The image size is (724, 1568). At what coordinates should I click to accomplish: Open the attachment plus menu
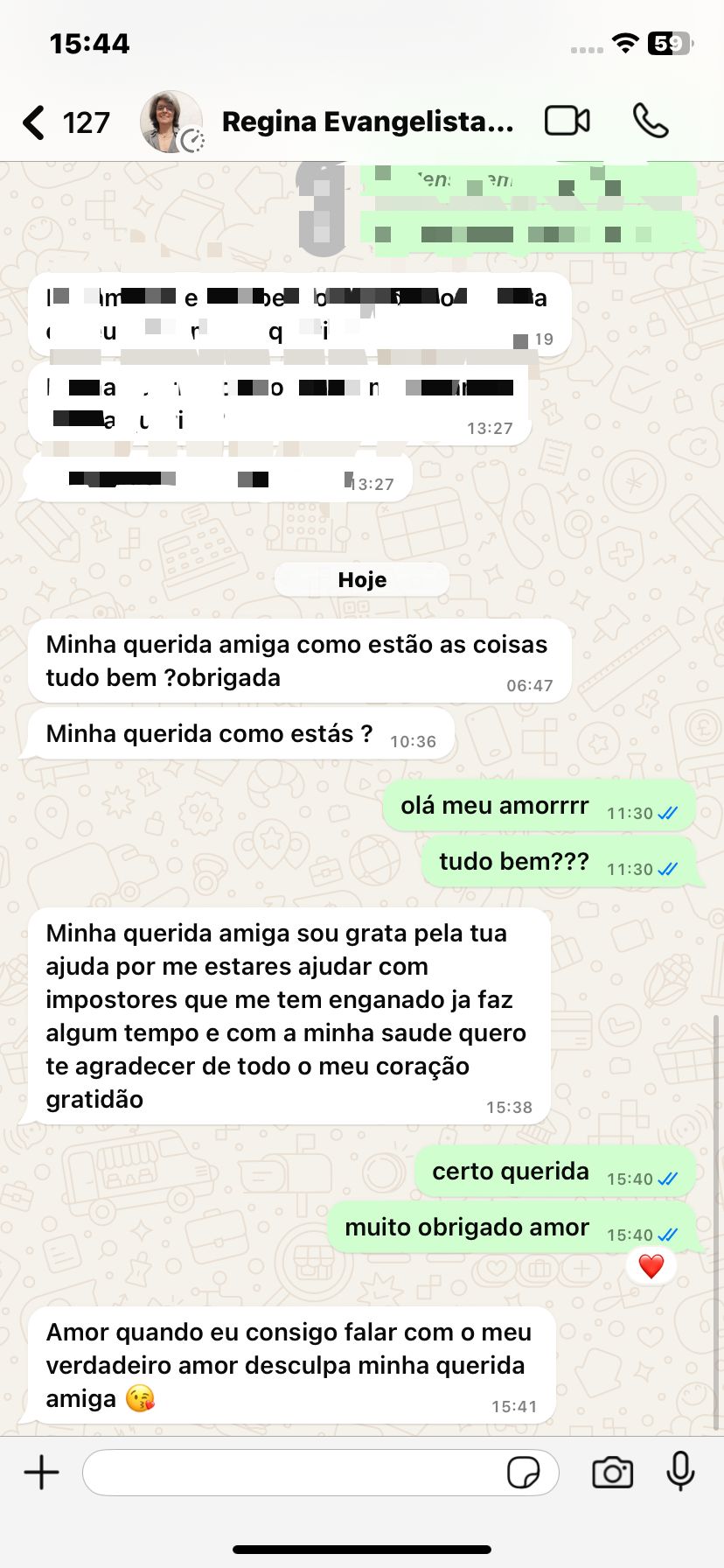click(41, 1473)
